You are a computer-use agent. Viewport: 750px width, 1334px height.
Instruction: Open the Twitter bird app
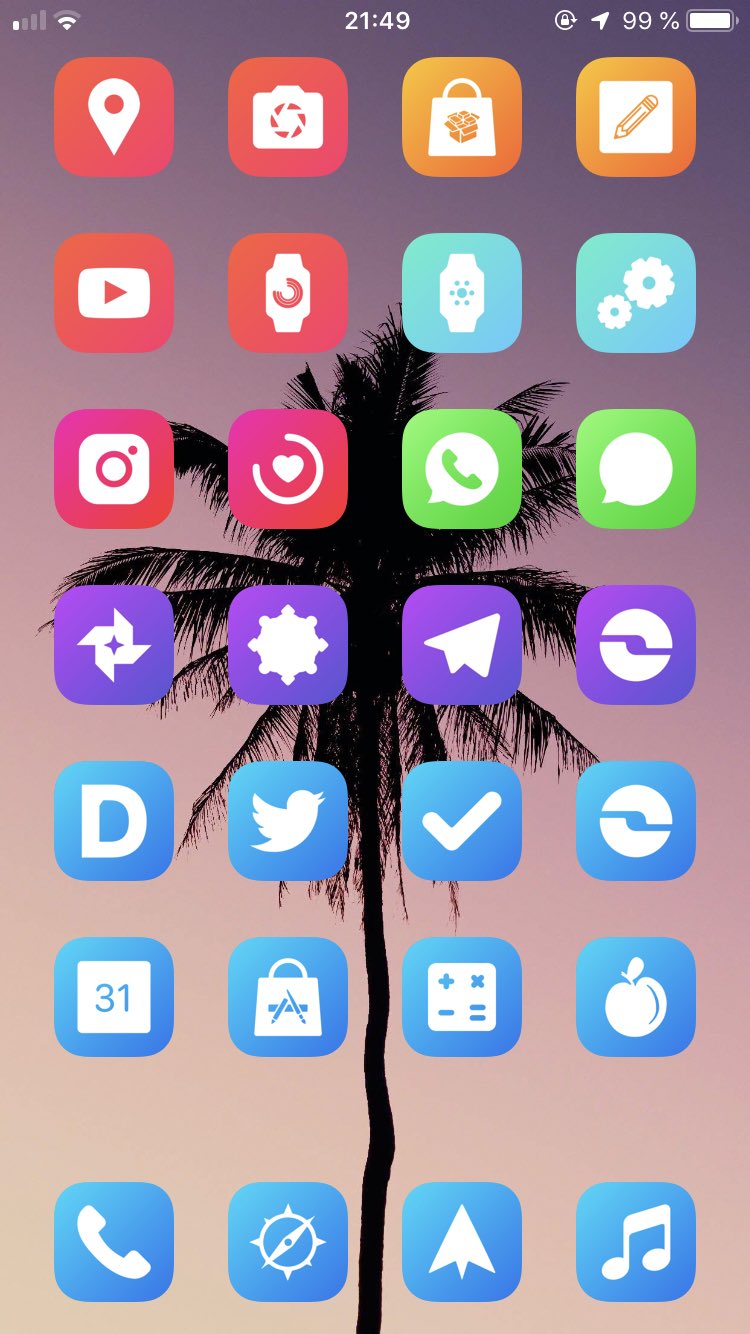[x=288, y=821]
